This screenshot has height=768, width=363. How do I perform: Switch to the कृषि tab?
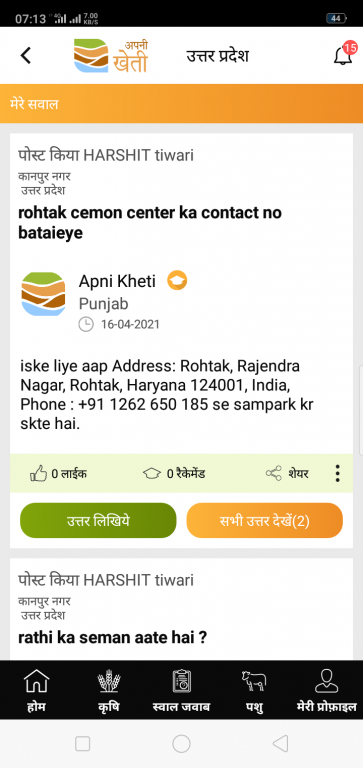coord(109,690)
